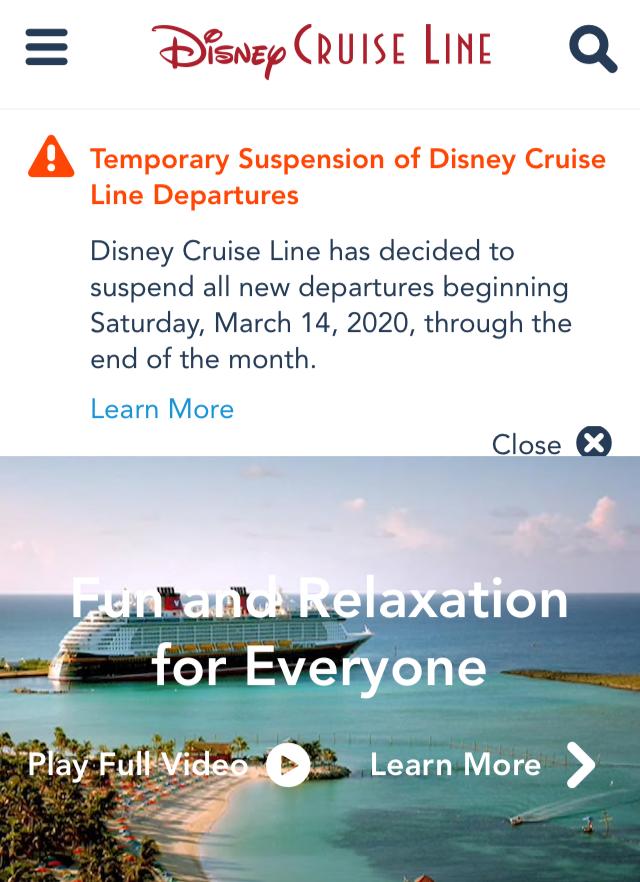Tap Learn More on the hero banner
This screenshot has width=640, height=882.
click(482, 765)
